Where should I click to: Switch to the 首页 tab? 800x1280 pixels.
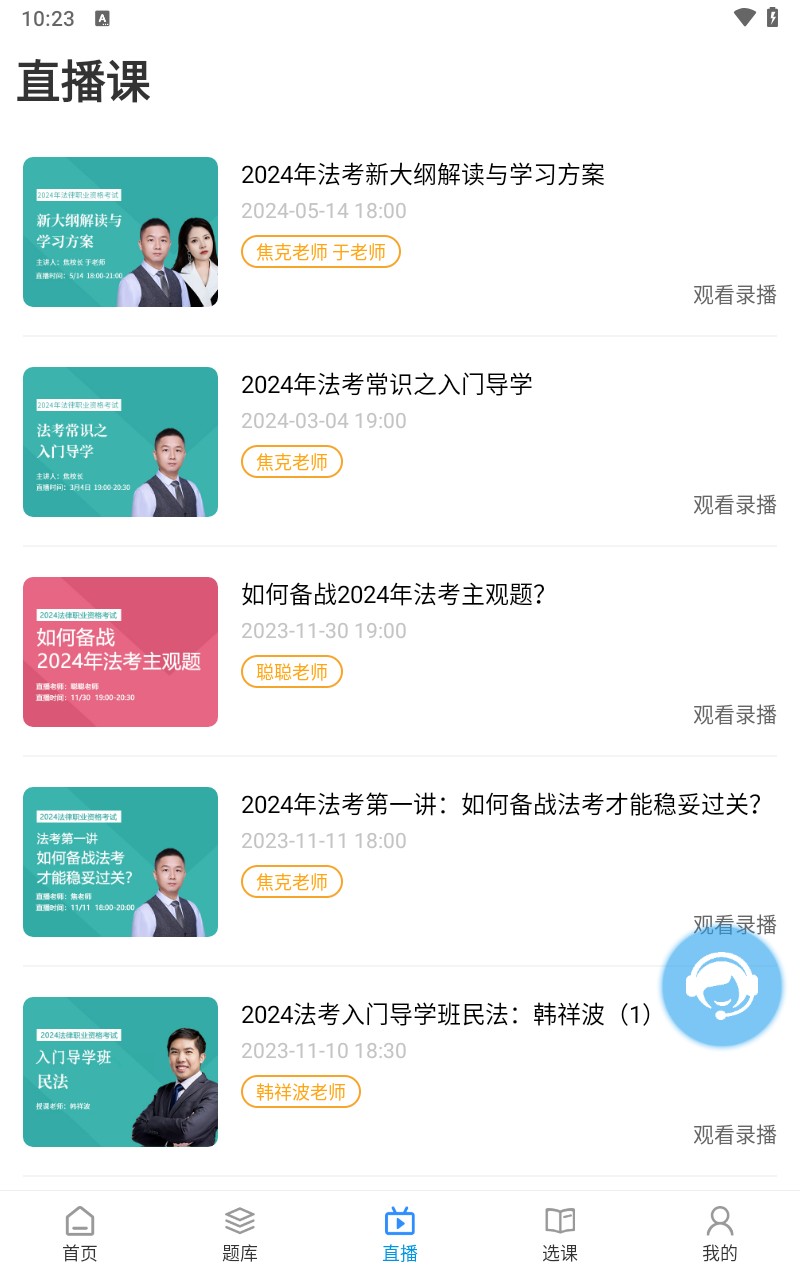pyautogui.click(x=80, y=1232)
